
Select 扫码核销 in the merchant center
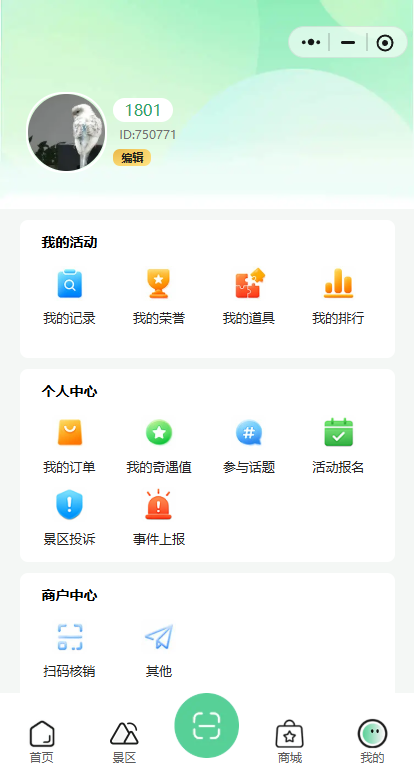coord(69,651)
